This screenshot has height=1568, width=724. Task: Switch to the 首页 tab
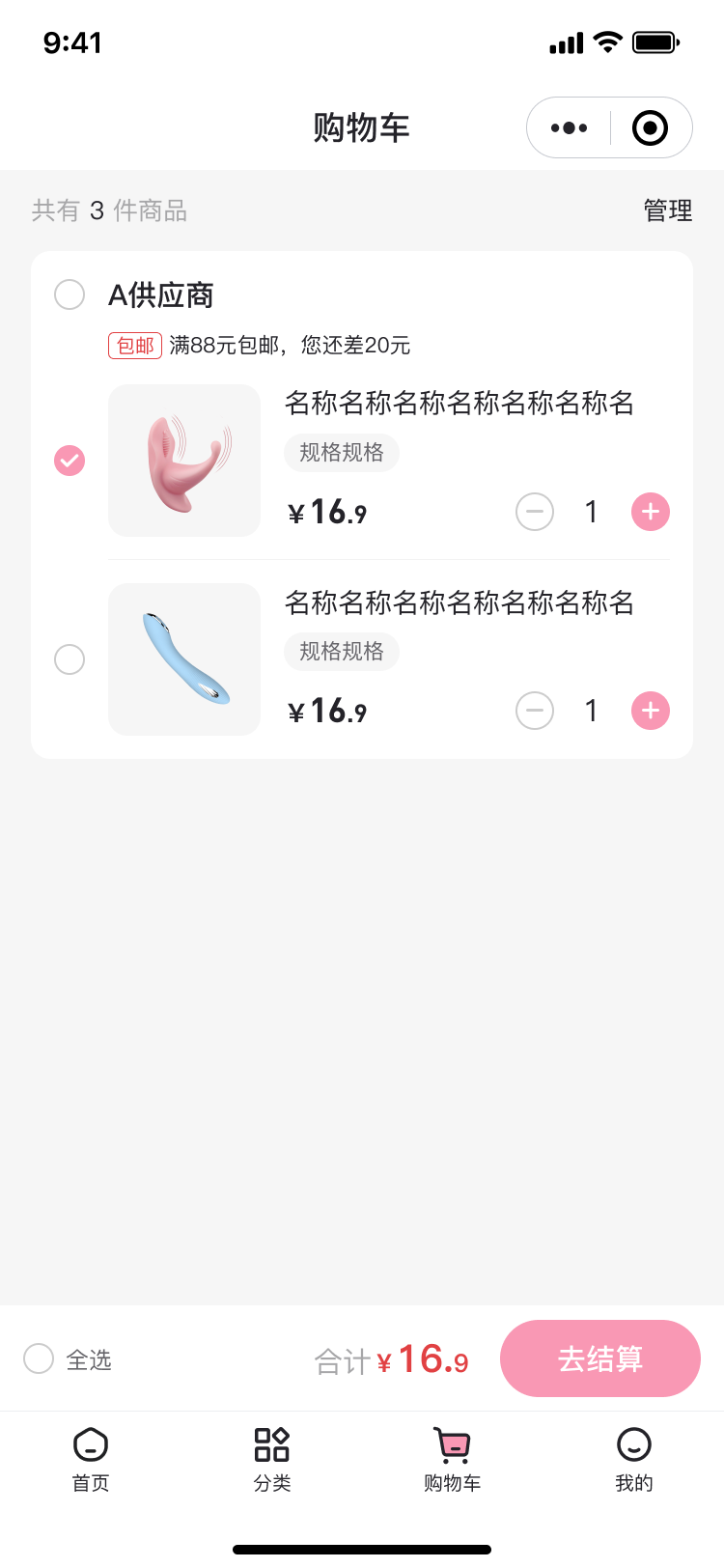91,1459
